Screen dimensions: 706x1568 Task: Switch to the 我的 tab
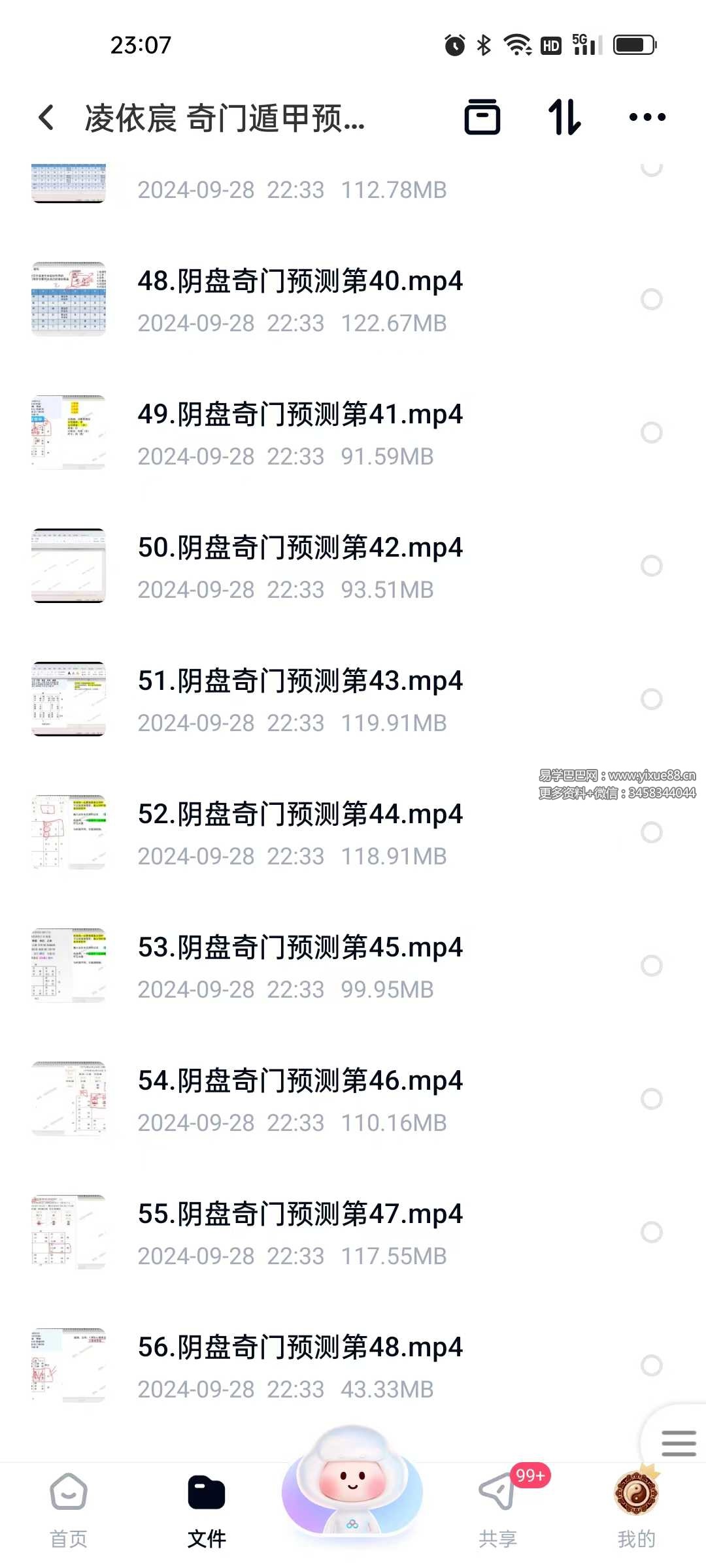coord(636,1509)
